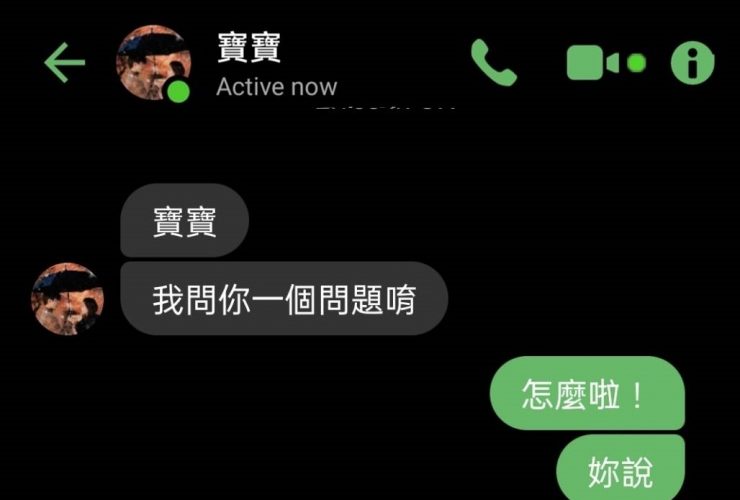Start a voice call with 寶寶
The image size is (740, 500).
[x=493, y=63]
